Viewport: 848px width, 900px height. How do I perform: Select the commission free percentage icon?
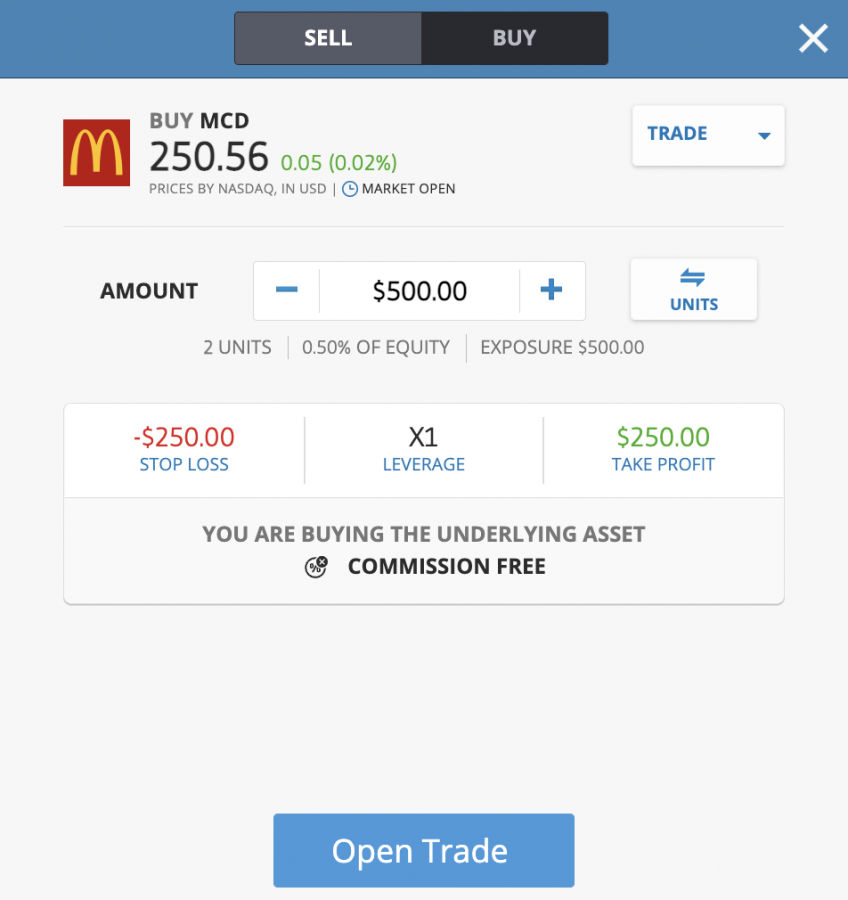point(317,566)
